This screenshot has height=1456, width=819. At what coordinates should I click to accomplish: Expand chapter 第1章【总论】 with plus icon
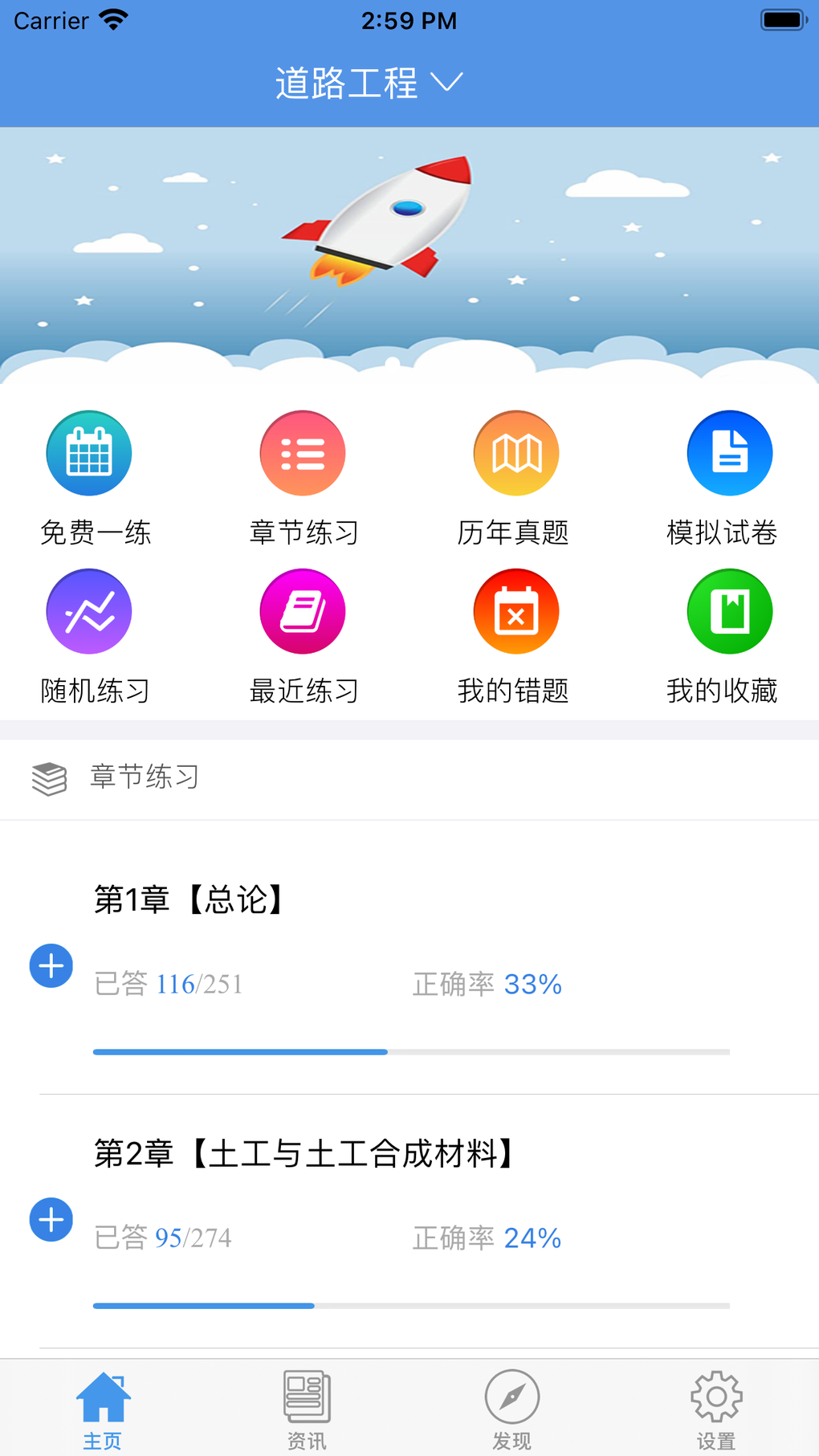coord(51,965)
